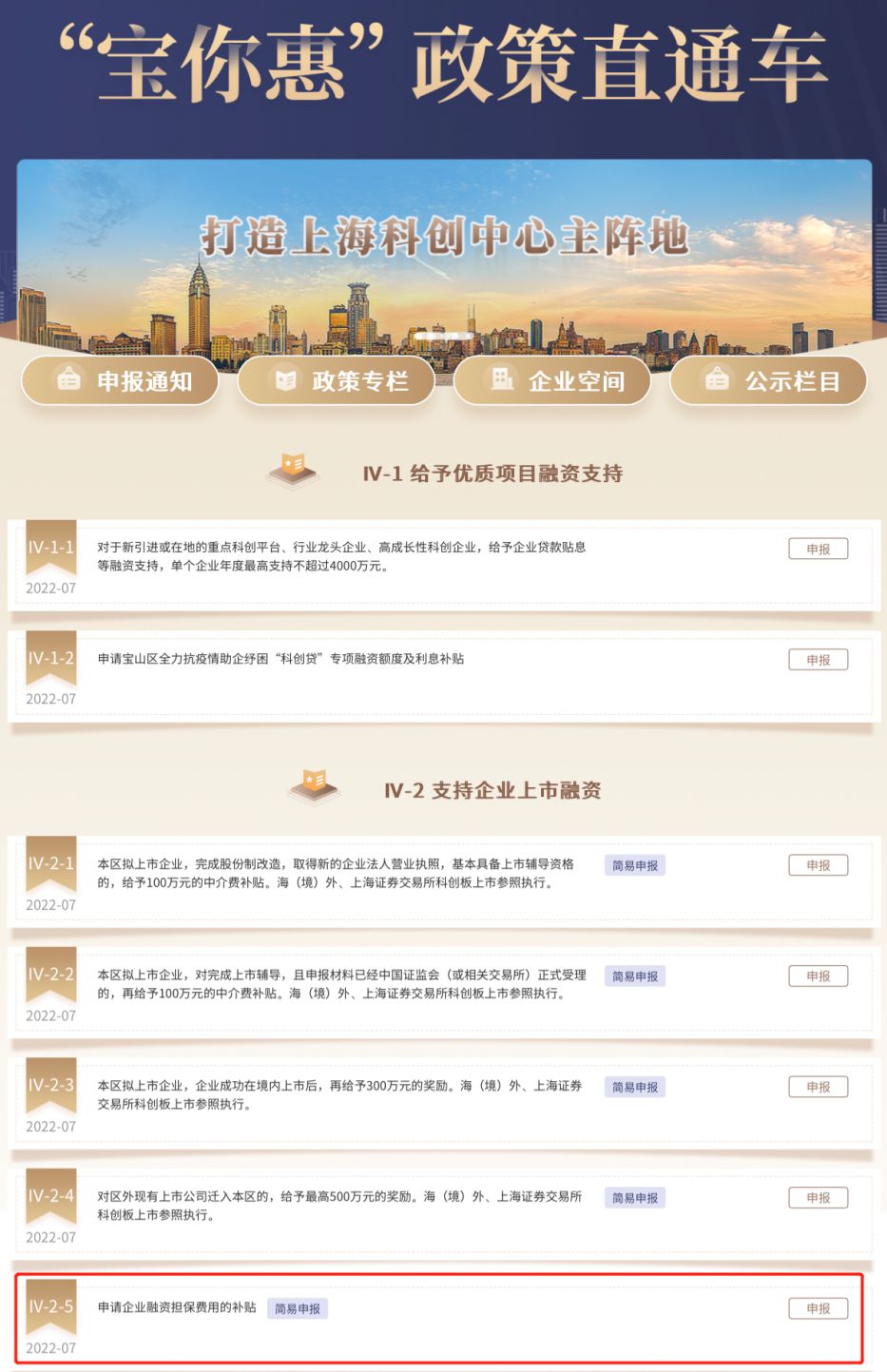Select 简易申报 on IV-2-1
The width and height of the screenshot is (887, 1372).
click(x=634, y=865)
